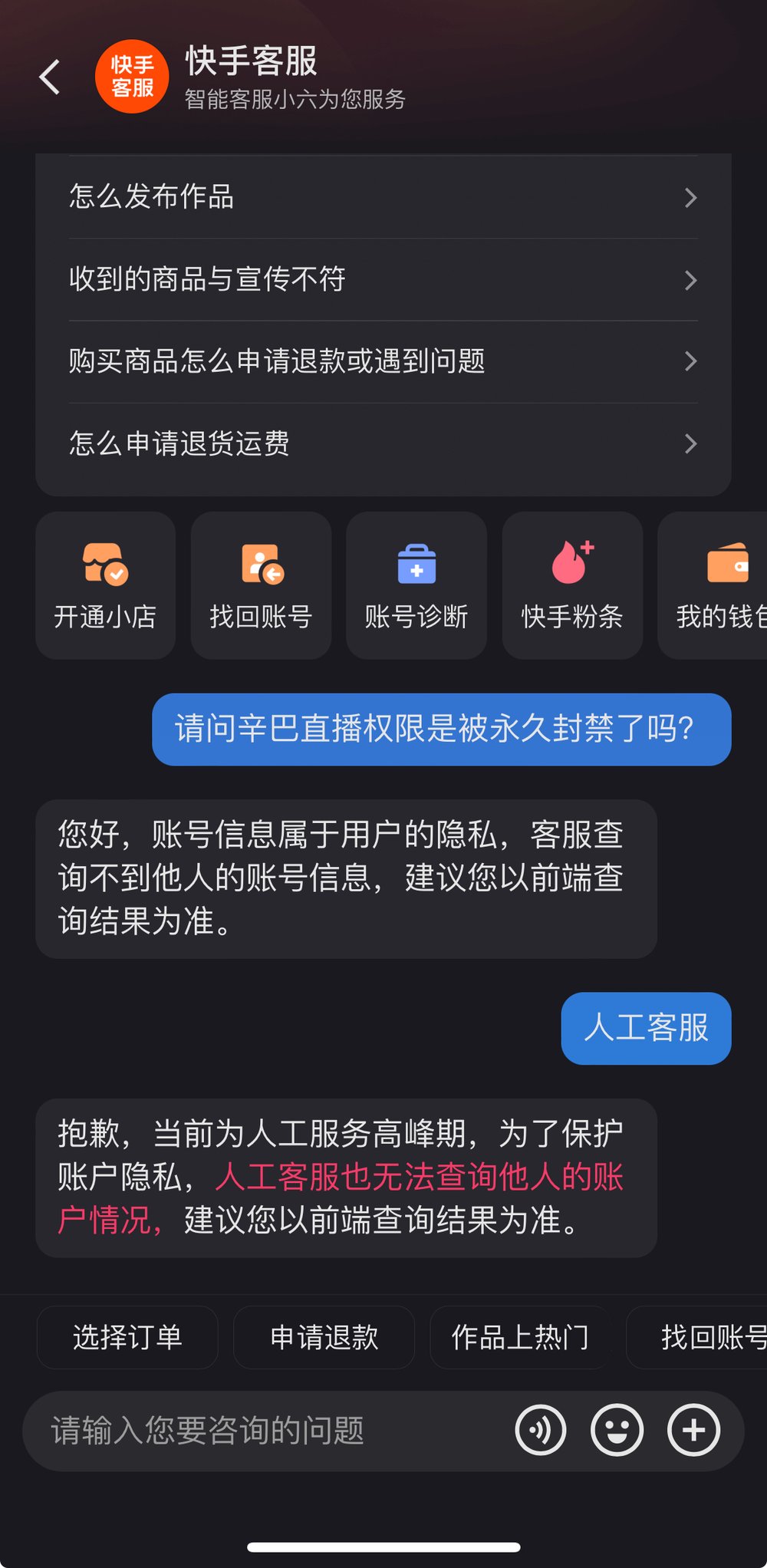Choose the 申请退款 quick chip
767x1568 pixels.
(324, 1337)
